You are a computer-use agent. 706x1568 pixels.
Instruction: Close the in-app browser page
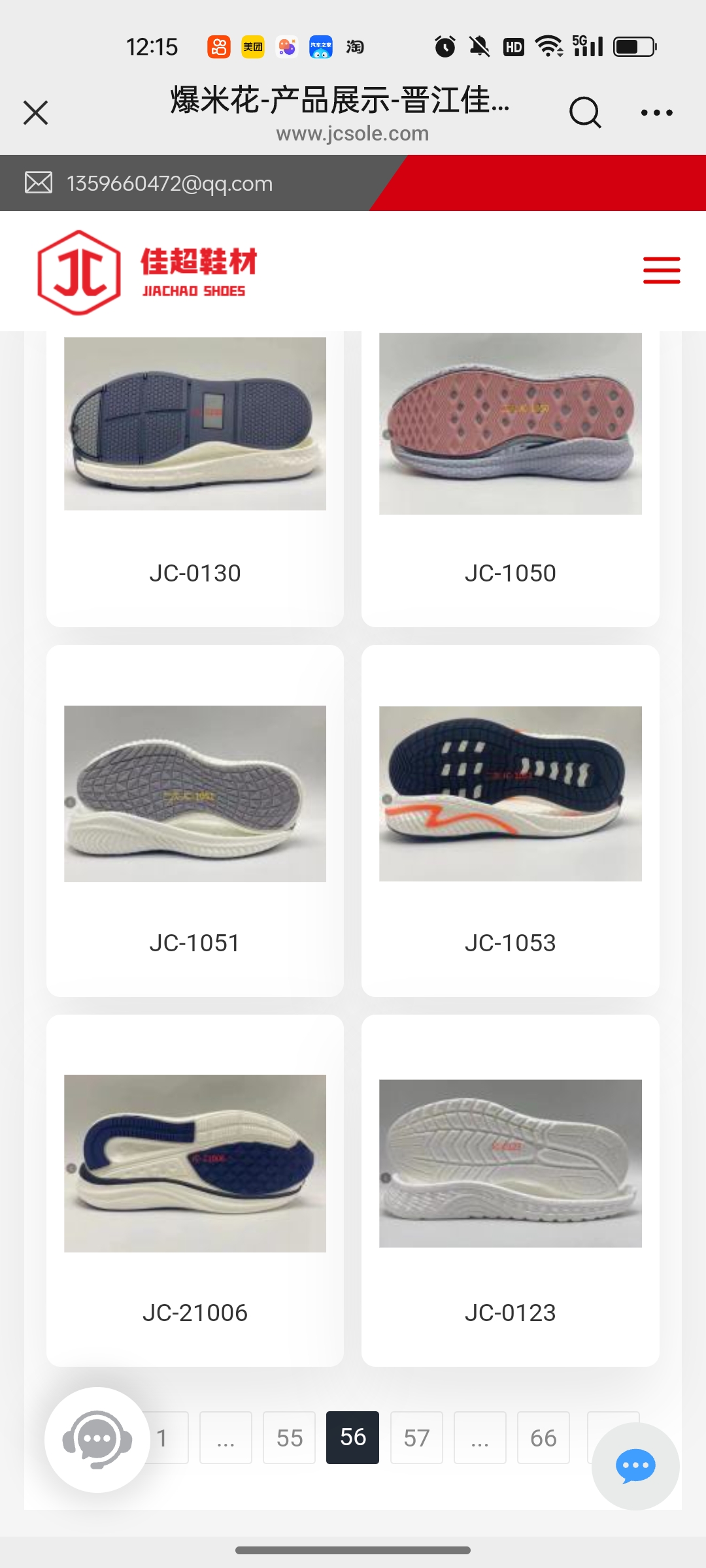pos(36,113)
